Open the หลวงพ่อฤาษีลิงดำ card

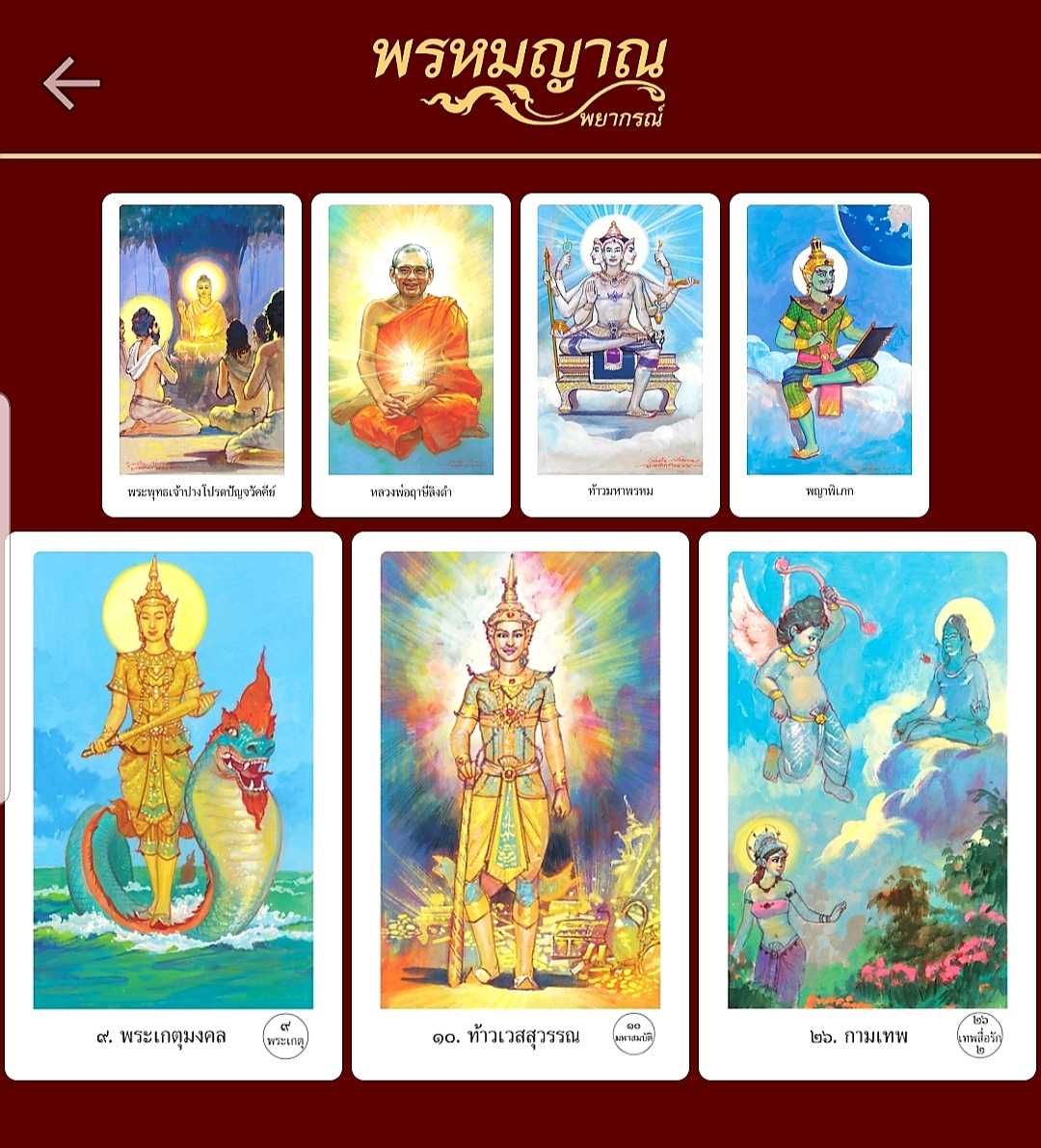coord(411,354)
